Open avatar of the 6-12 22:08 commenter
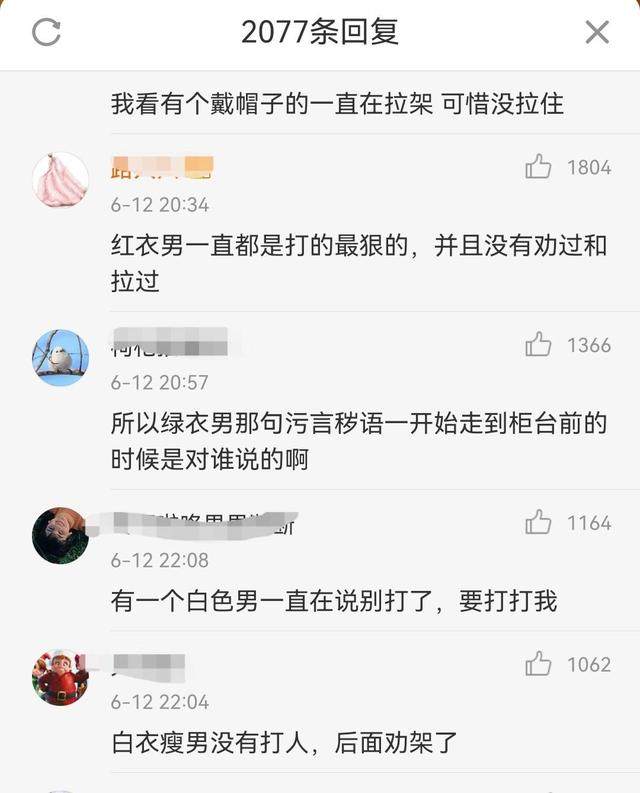Screen dimensions: 640x793 (x=60, y=535)
